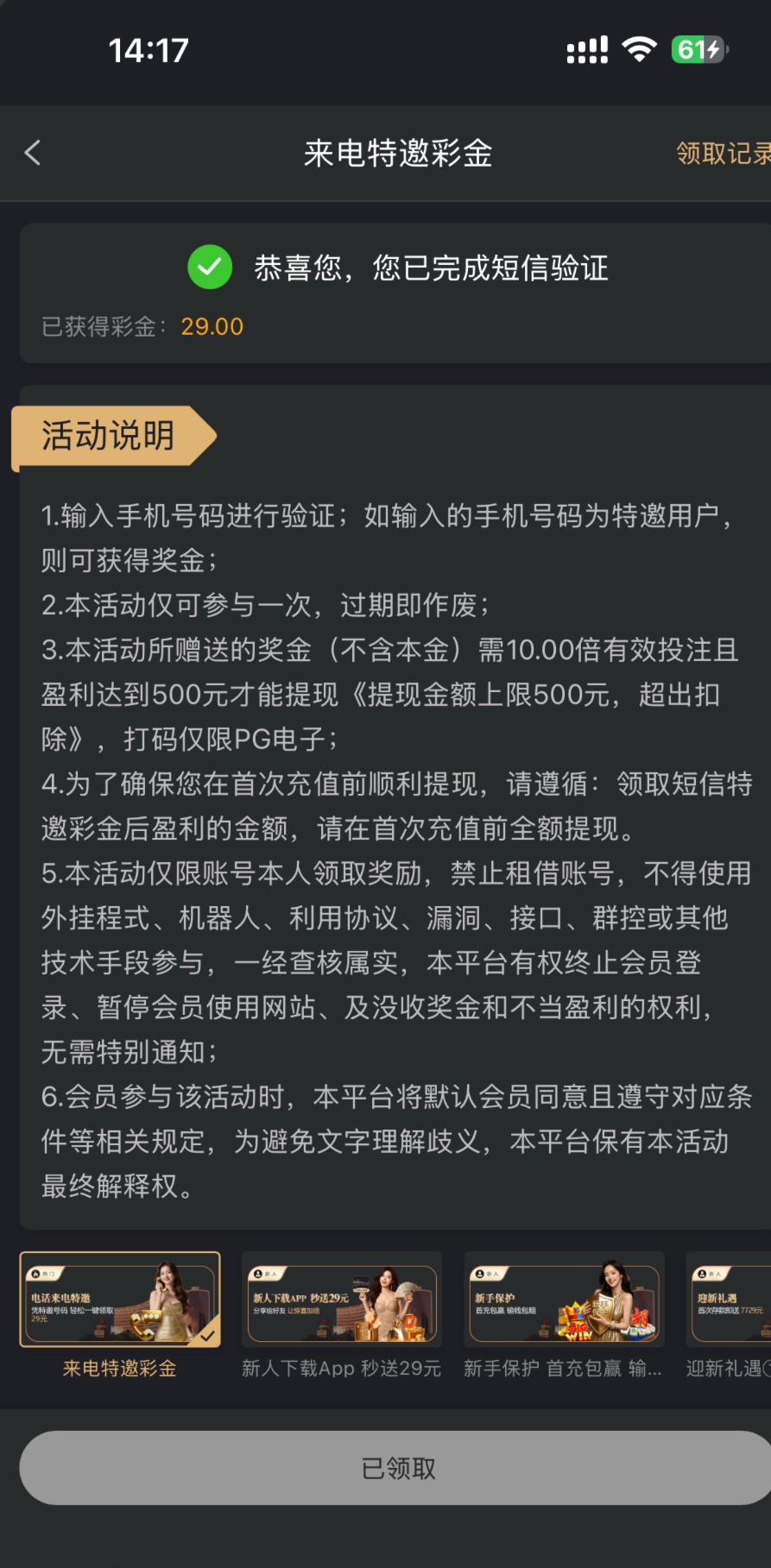Go back using the top-left arrow
The height and width of the screenshot is (1568, 771).
coord(33,153)
